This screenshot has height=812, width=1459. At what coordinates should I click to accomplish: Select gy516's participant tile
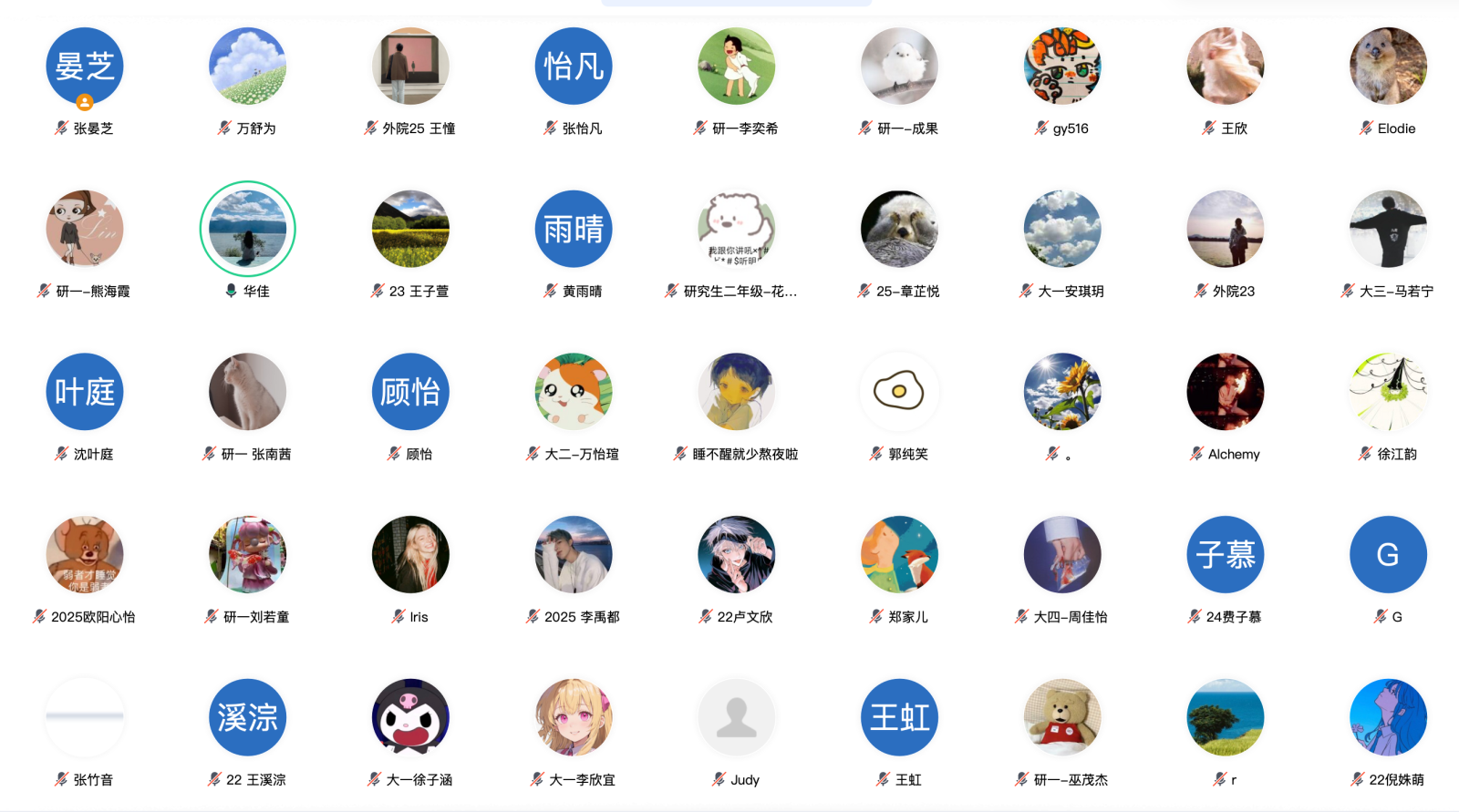coord(1062,67)
